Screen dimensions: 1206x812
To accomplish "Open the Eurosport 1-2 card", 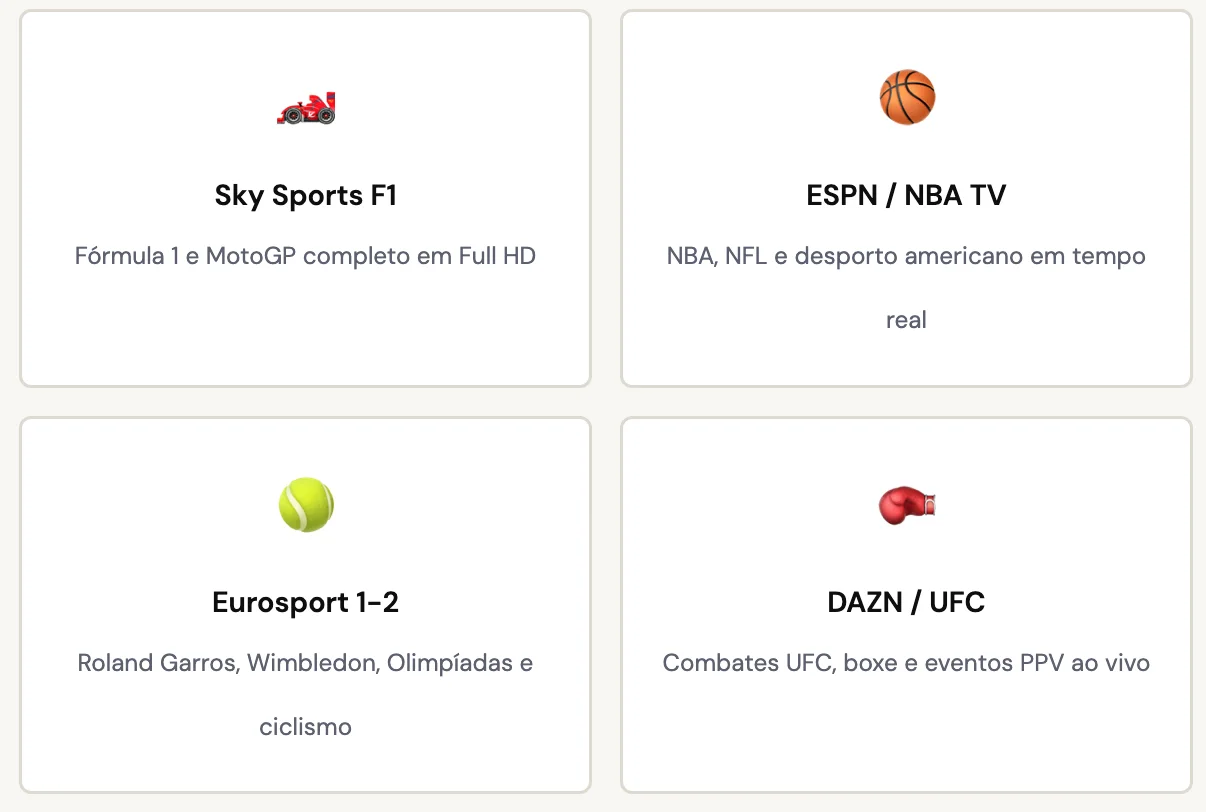I will point(305,603).
